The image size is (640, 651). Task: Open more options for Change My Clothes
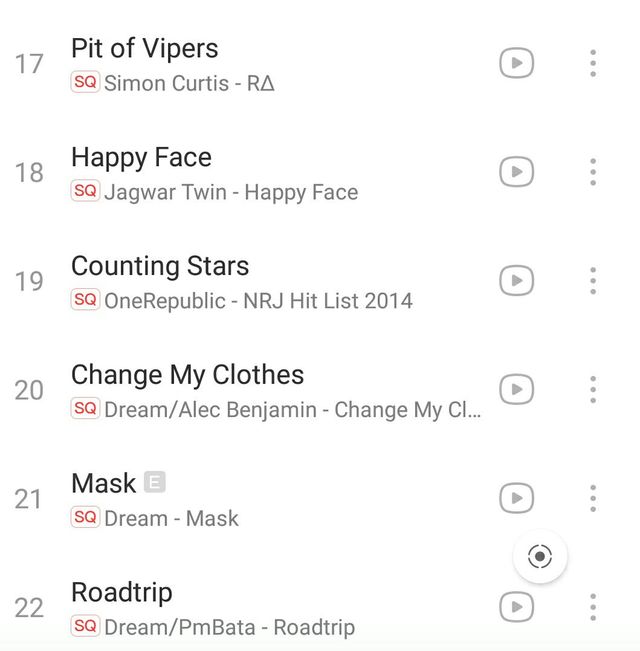coord(593,389)
